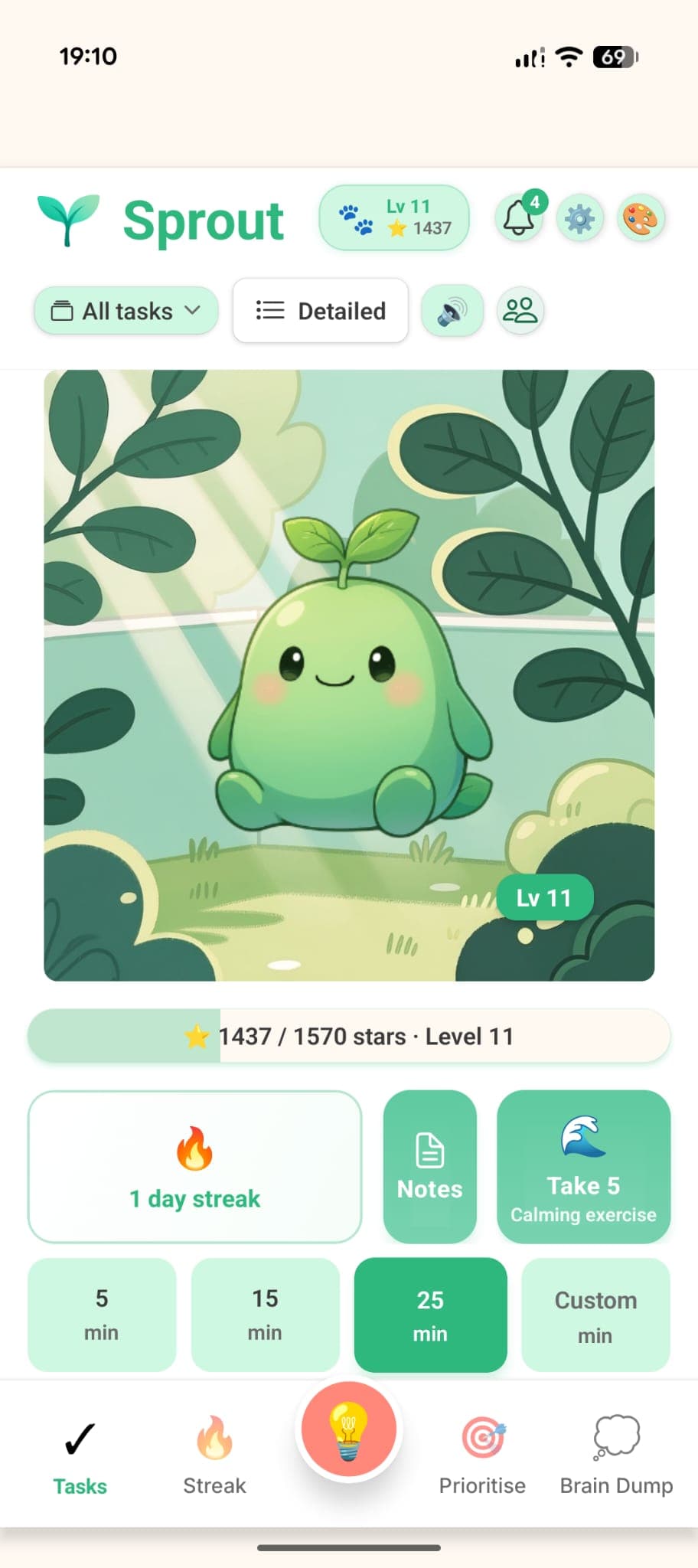Open Notes
This screenshot has width=698, height=1568.
[429, 1166]
